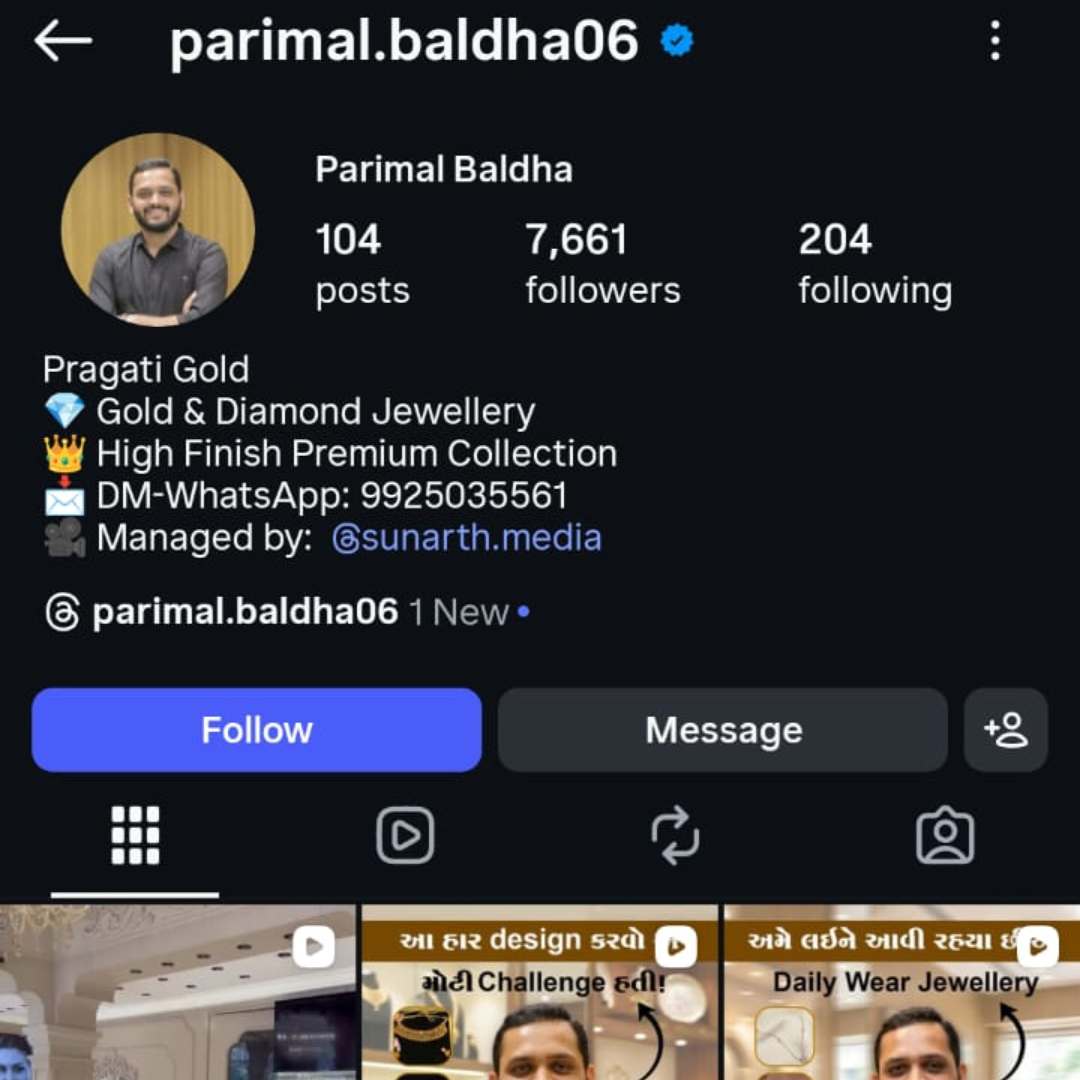The image size is (1080, 1080).
Task: Open the three-dot overflow menu
Action: (994, 41)
